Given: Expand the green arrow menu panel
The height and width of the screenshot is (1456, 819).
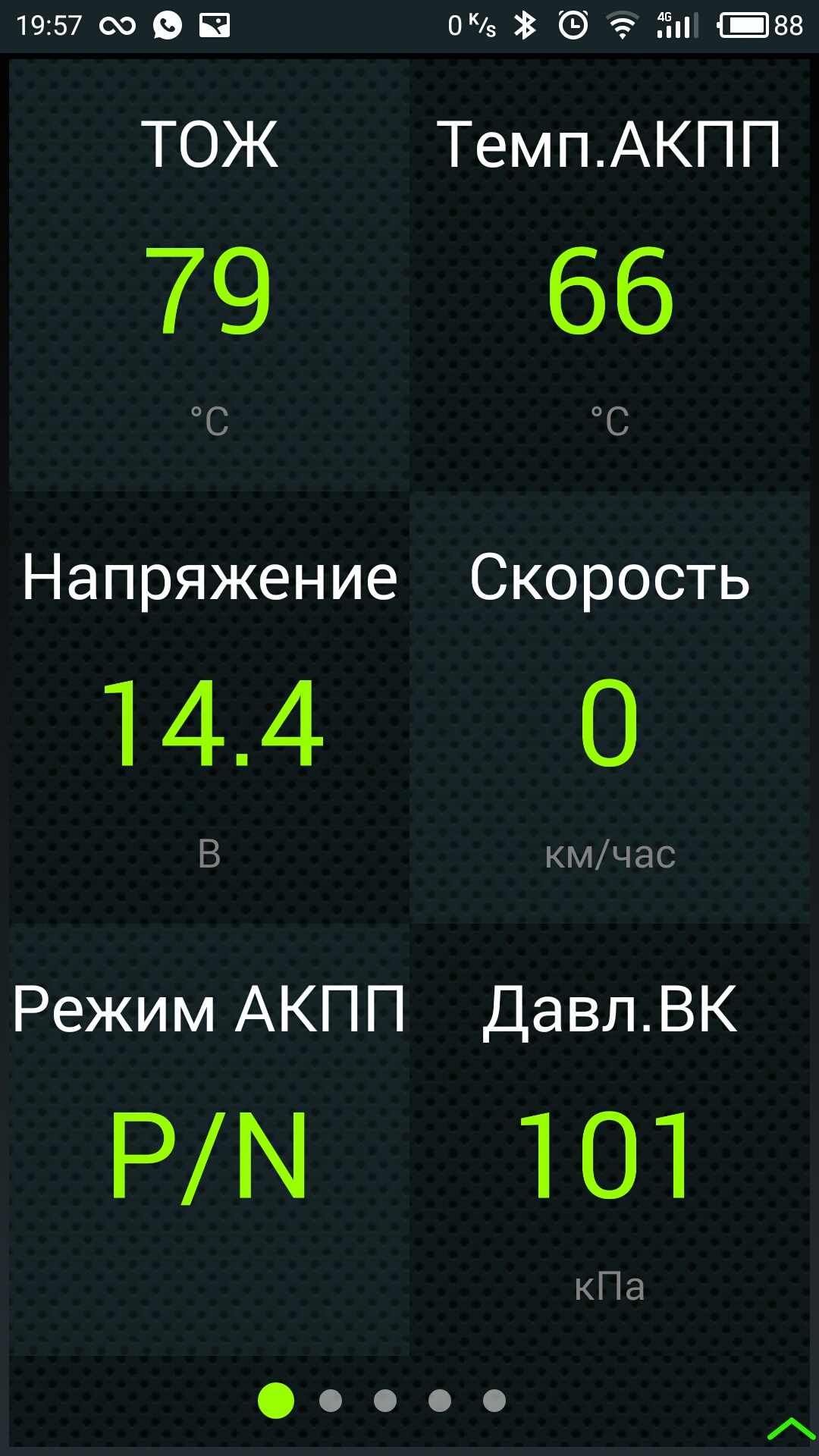Looking at the screenshot, I should pyautogui.click(x=790, y=1429).
